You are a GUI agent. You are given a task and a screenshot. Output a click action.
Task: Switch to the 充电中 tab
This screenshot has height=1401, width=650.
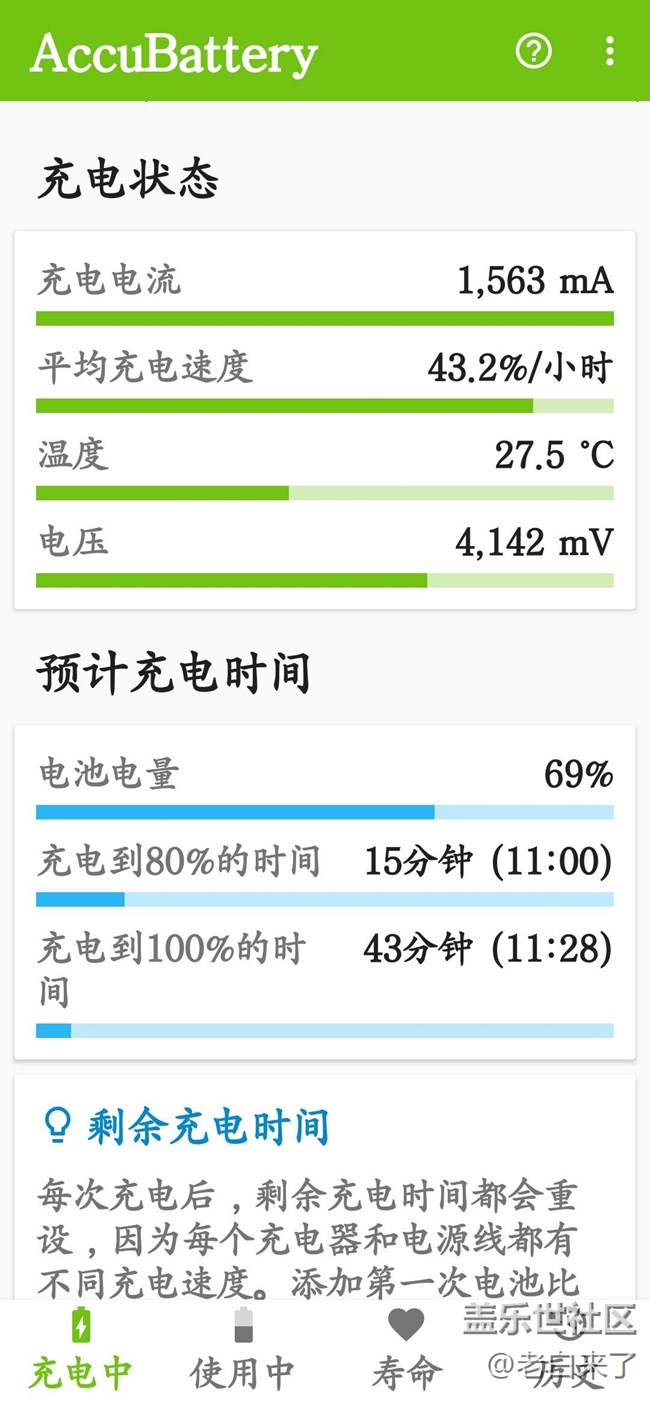(x=81, y=1349)
